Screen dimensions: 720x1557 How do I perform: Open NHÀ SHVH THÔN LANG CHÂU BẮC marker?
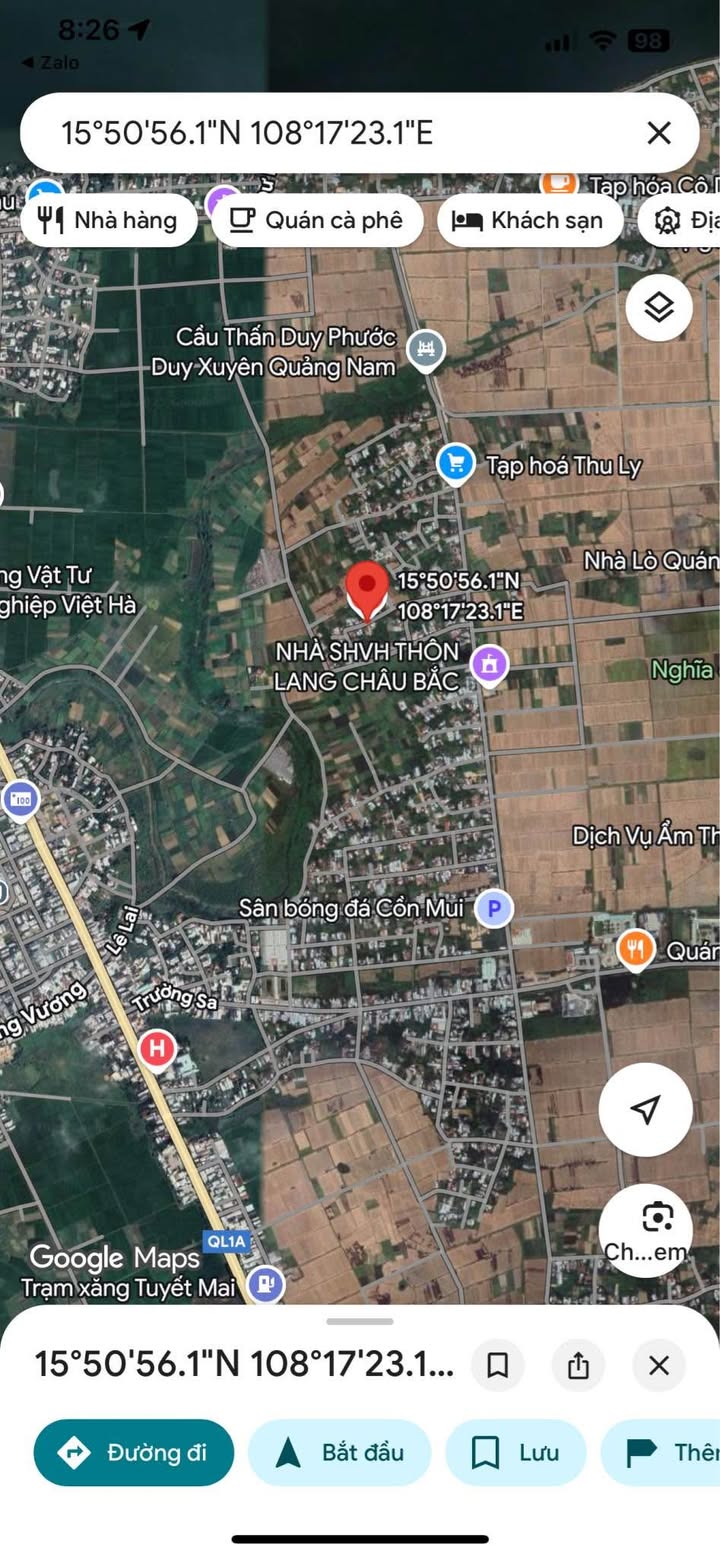(x=489, y=663)
